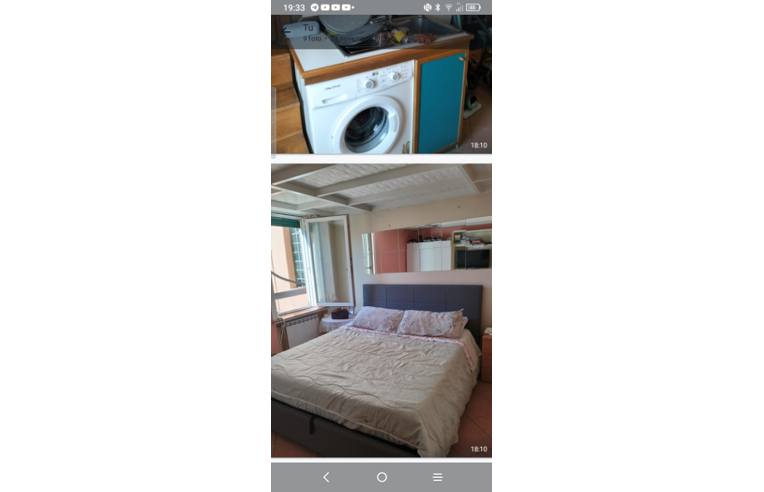Go back from the photo album view
The image size is (764, 492).
[x=288, y=30]
